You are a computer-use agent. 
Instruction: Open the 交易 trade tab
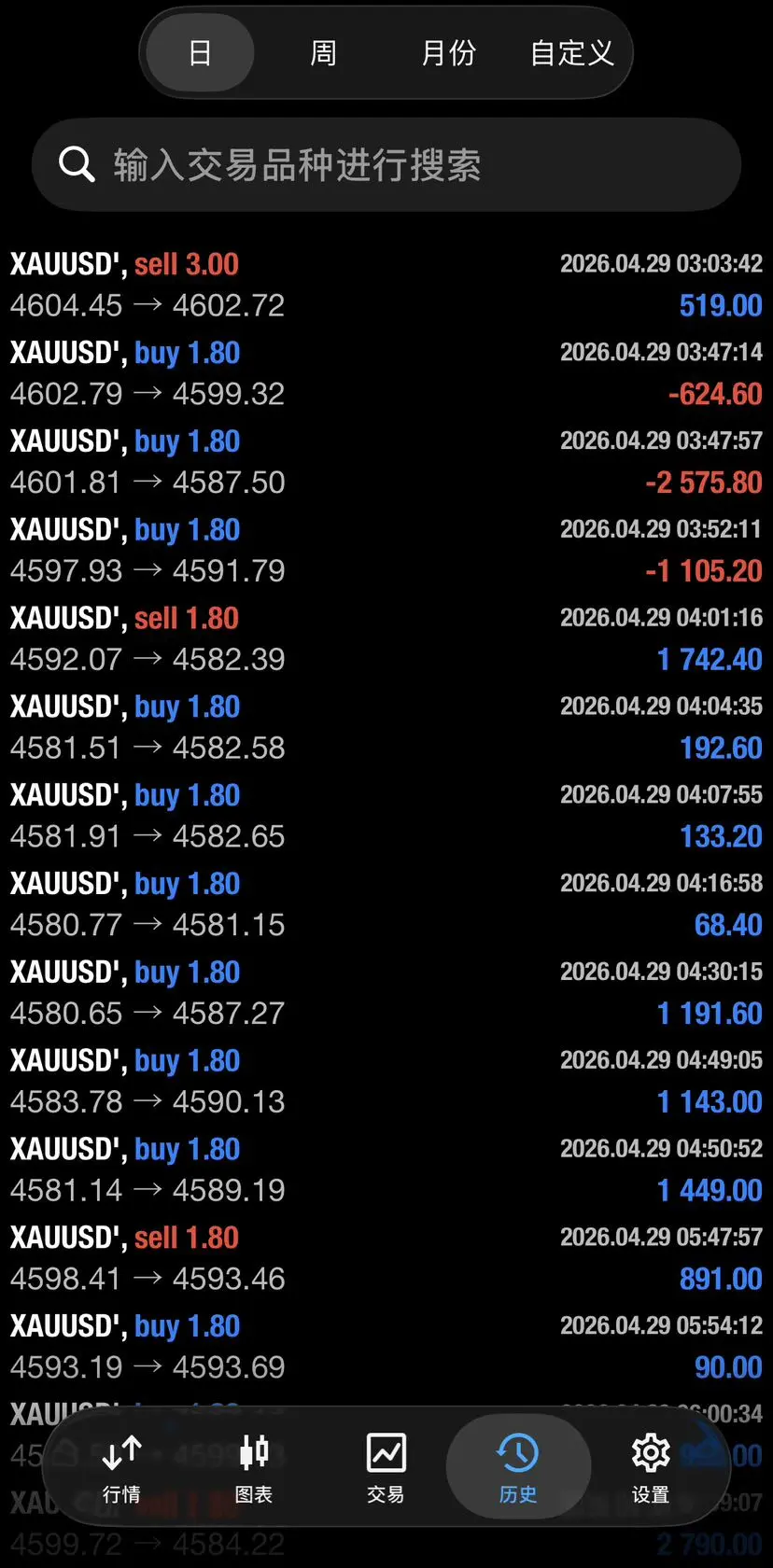(x=386, y=1469)
